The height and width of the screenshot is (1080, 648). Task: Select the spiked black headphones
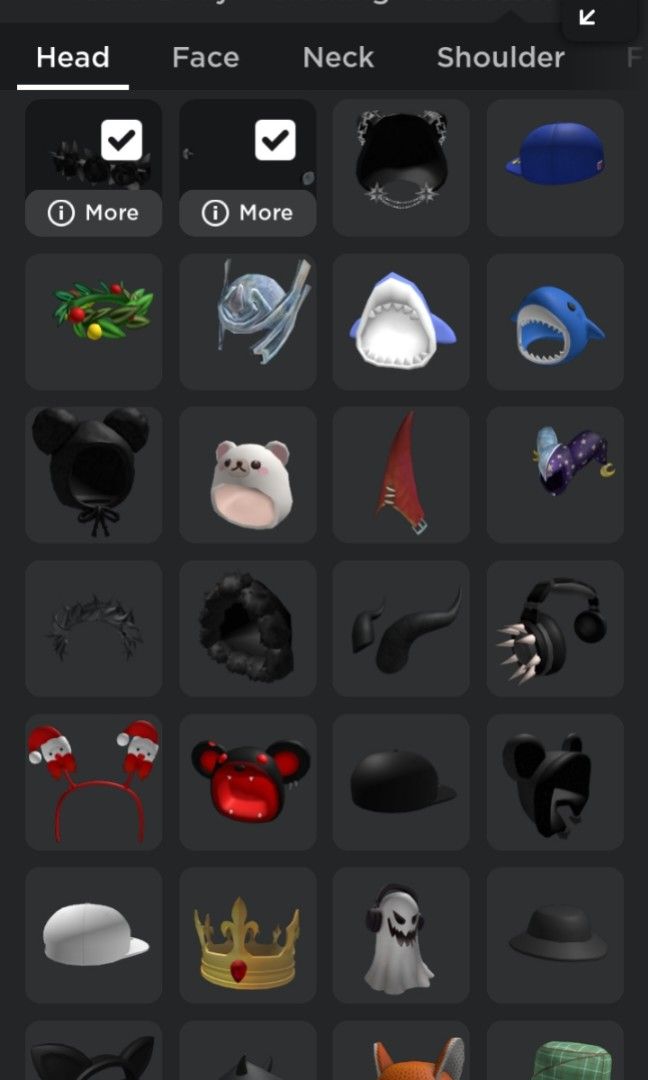tap(555, 628)
